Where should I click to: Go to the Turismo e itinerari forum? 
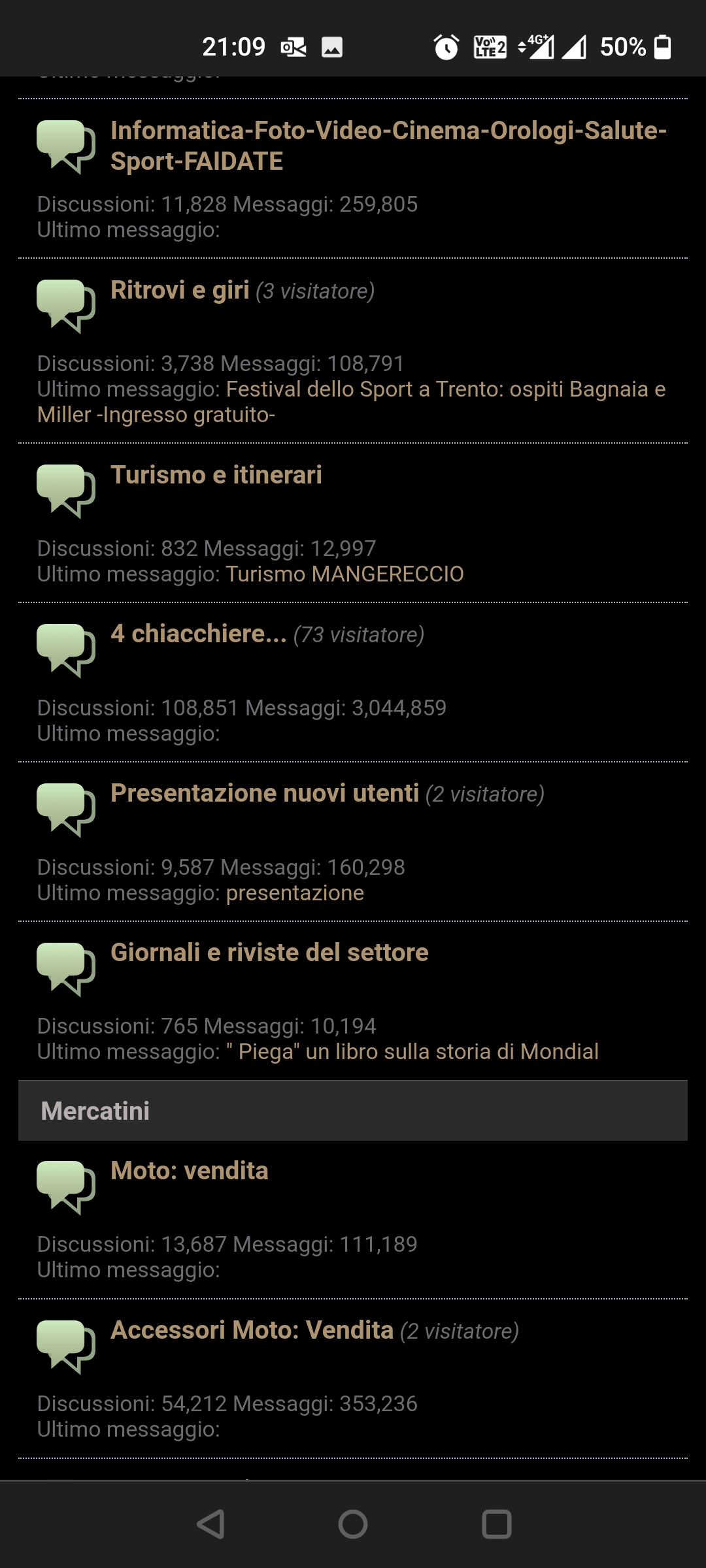coord(216,475)
